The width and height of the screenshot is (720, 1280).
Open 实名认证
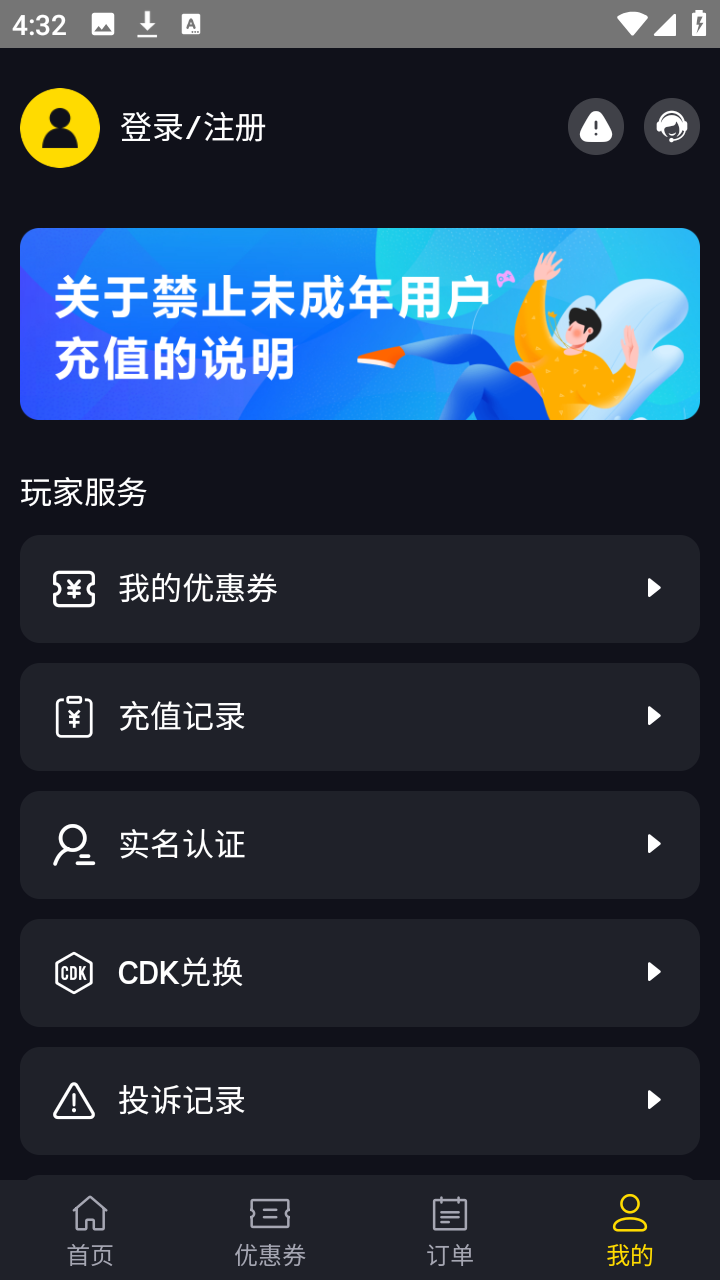360,844
